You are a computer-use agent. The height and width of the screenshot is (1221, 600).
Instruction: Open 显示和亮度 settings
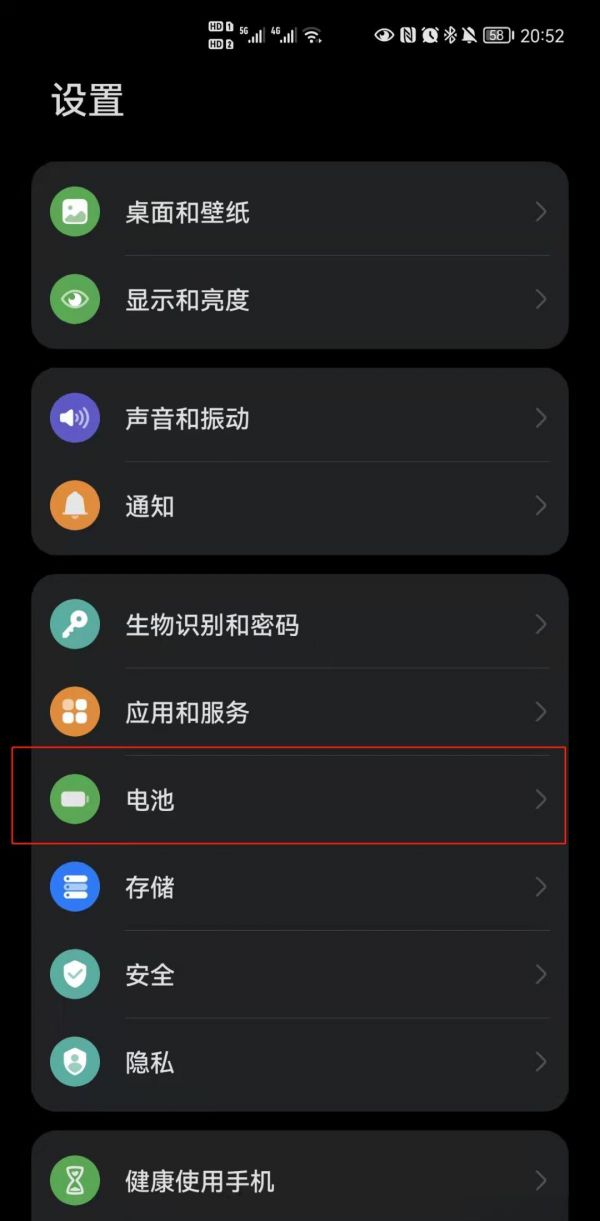click(x=300, y=300)
